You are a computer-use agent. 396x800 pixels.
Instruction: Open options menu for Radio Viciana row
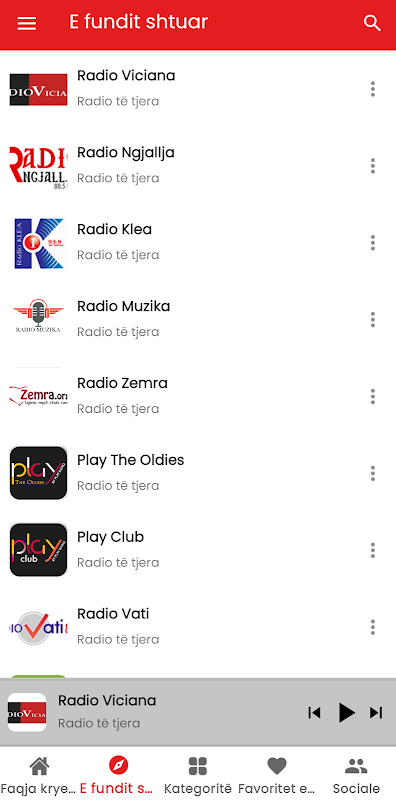pyautogui.click(x=373, y=89)
